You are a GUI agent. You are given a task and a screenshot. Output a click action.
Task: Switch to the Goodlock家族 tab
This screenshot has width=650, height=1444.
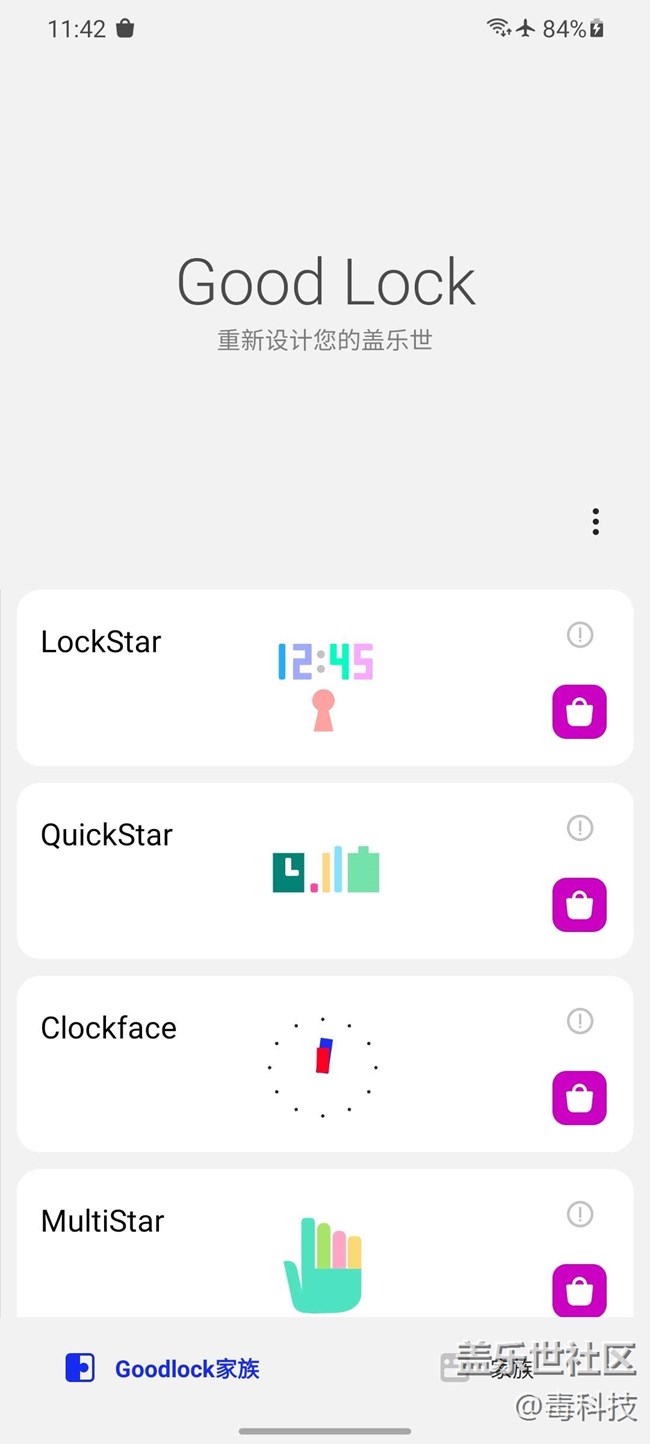[x=162, y=1369]
